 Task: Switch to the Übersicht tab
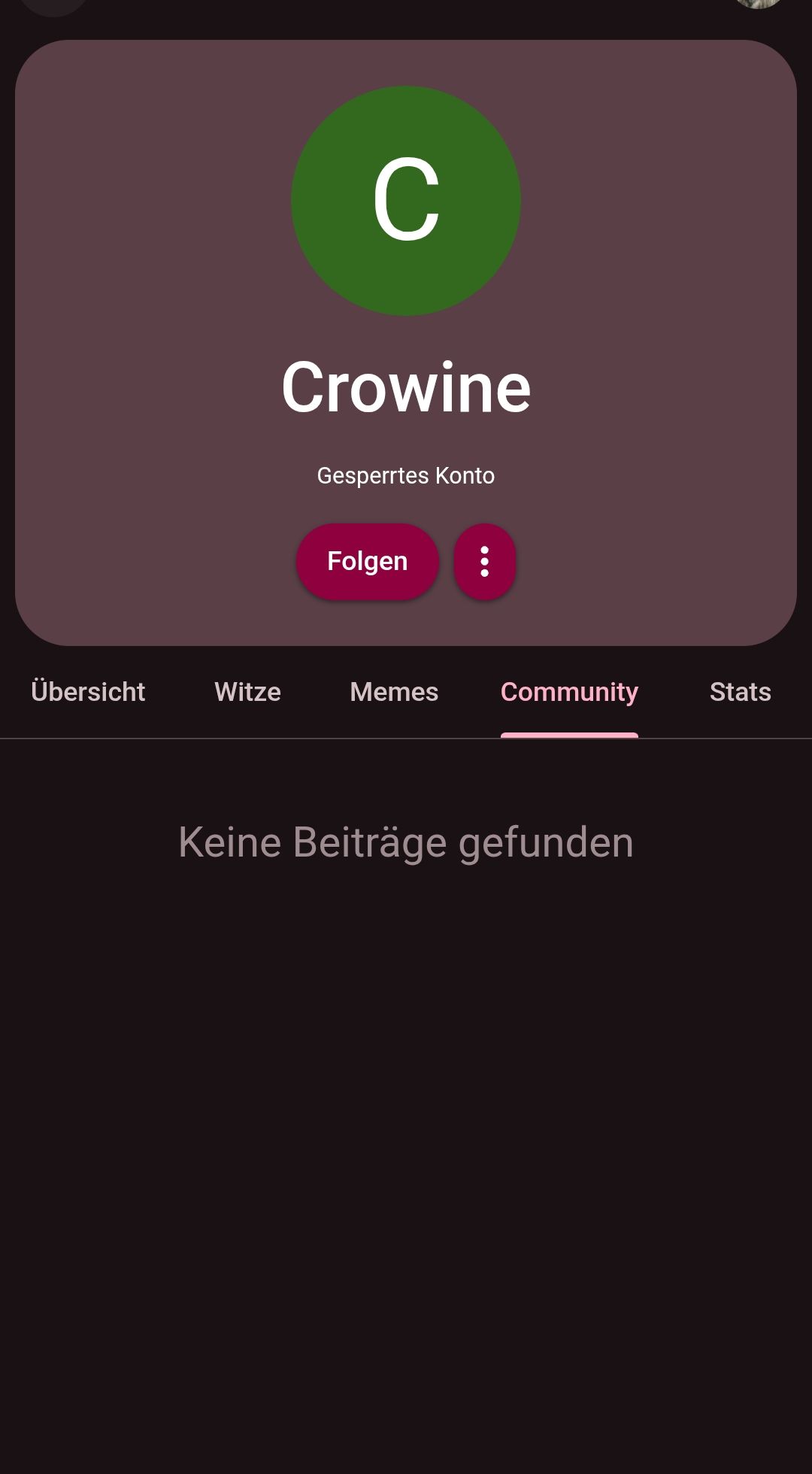88,692
